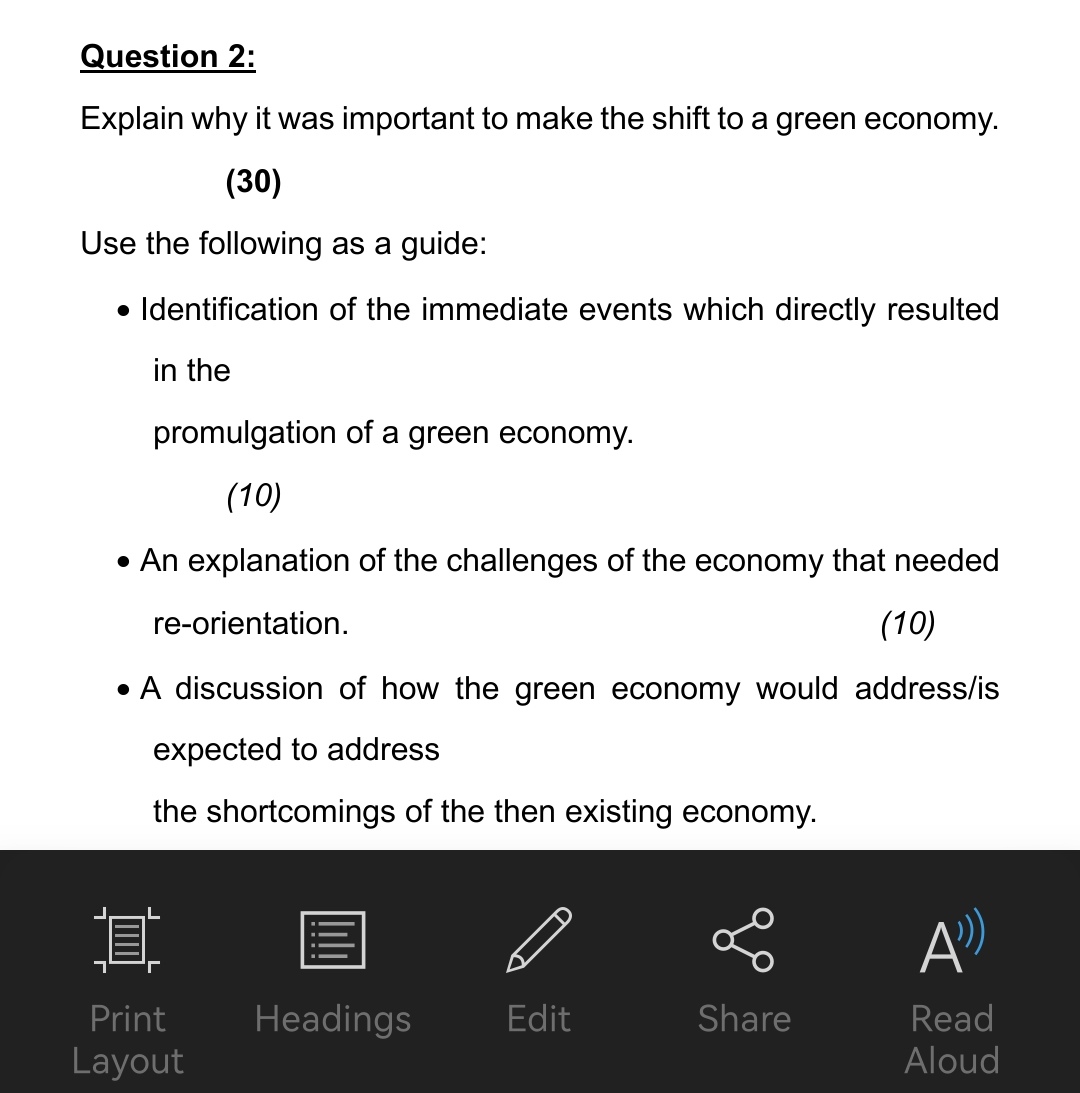Tap the "Share" label
The width and height of the screenshot is (1080, 1093).
pos(744,1018)
